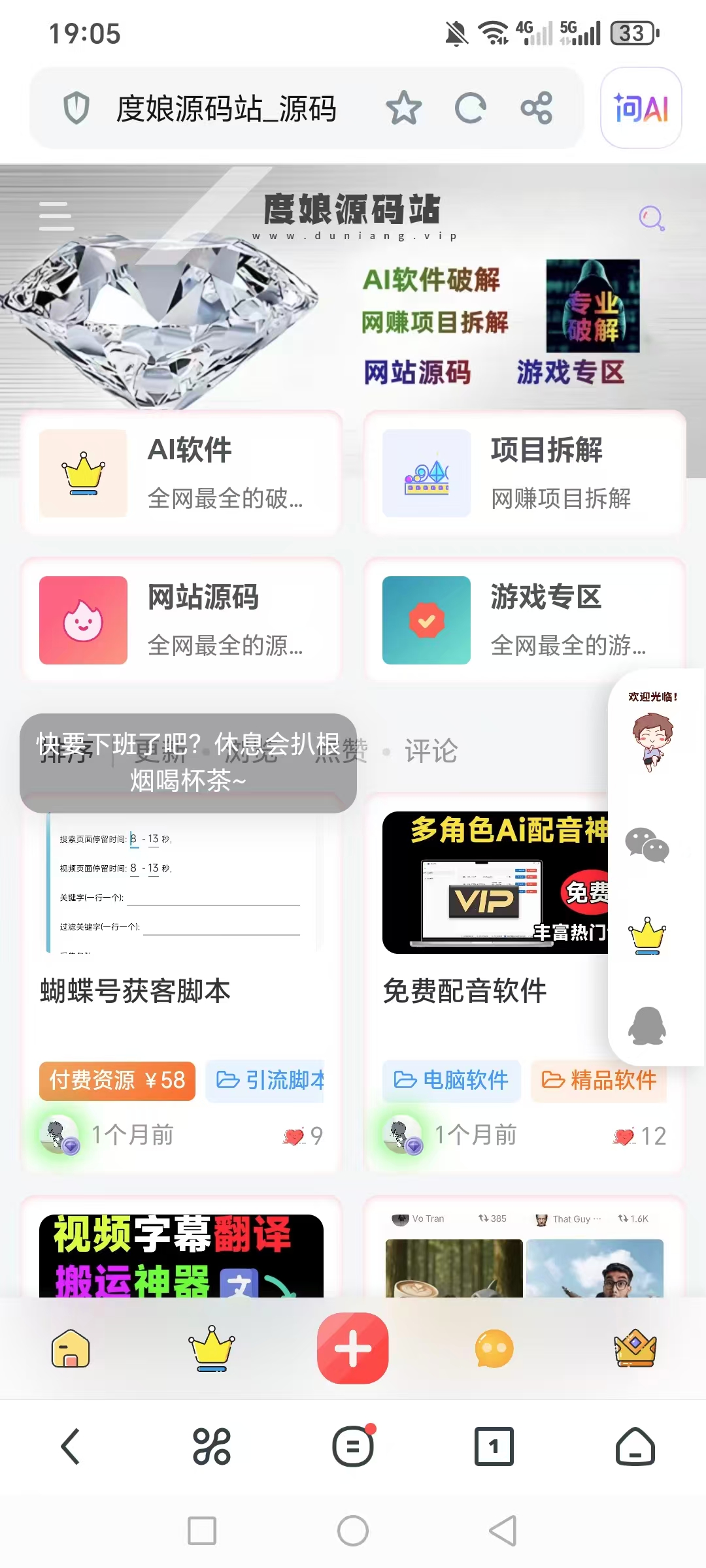The height and width of the screenshot is (1568, 706).
Task: Open the chat bubble icon in bottom navigation
Action: pos(494,1349)
